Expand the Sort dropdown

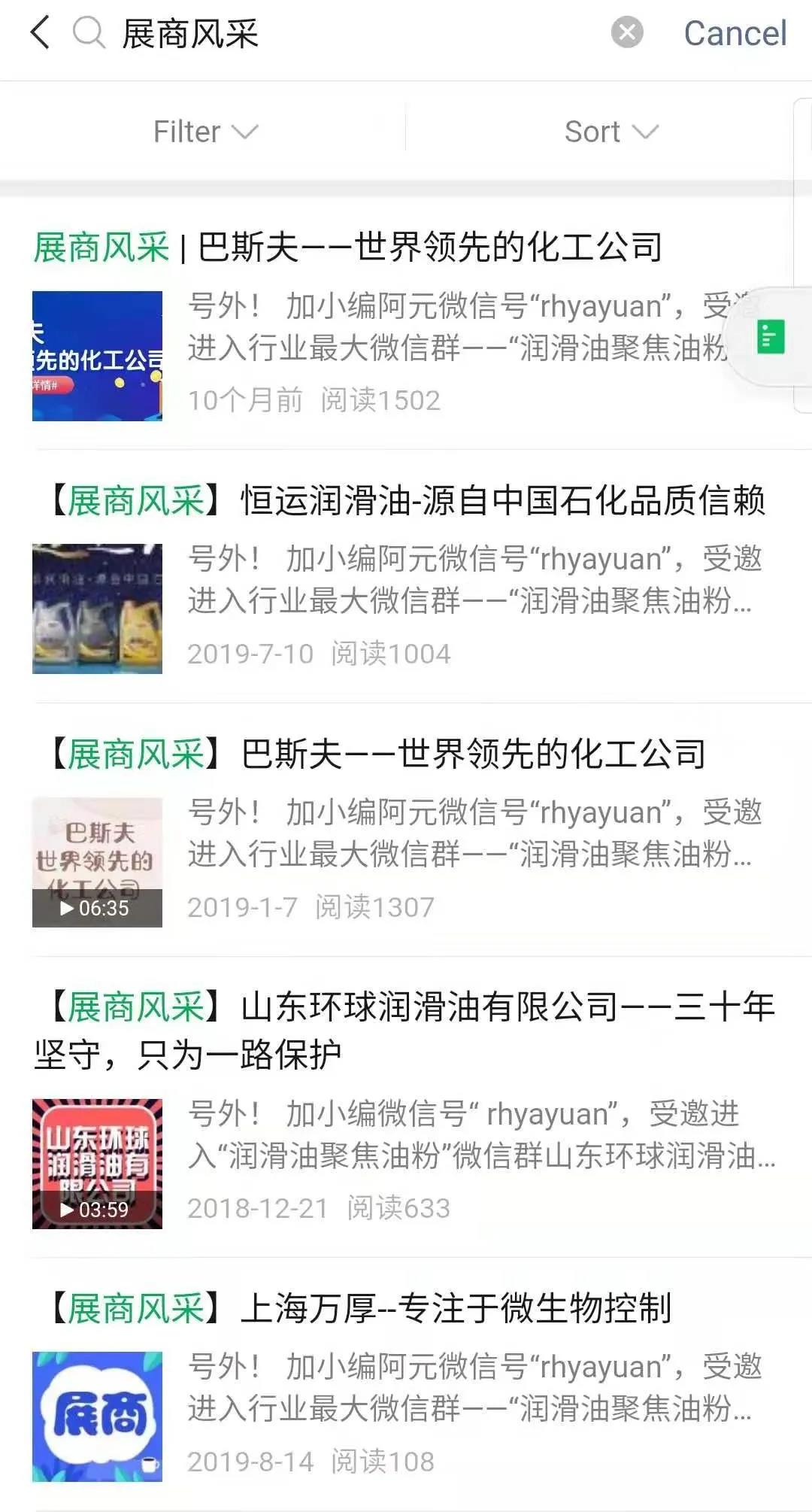point(611,132)
